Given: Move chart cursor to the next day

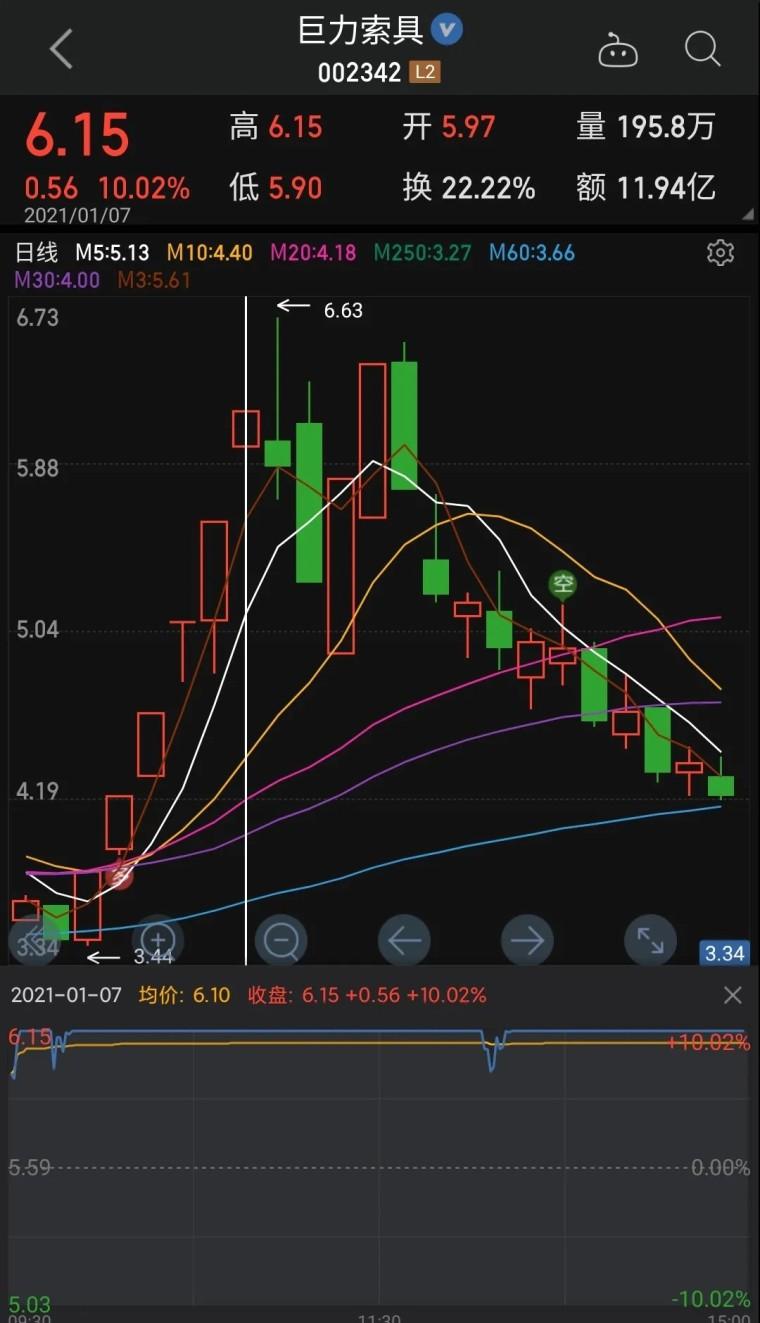Looking at the screenshot, I should click(x=527, y=940).
